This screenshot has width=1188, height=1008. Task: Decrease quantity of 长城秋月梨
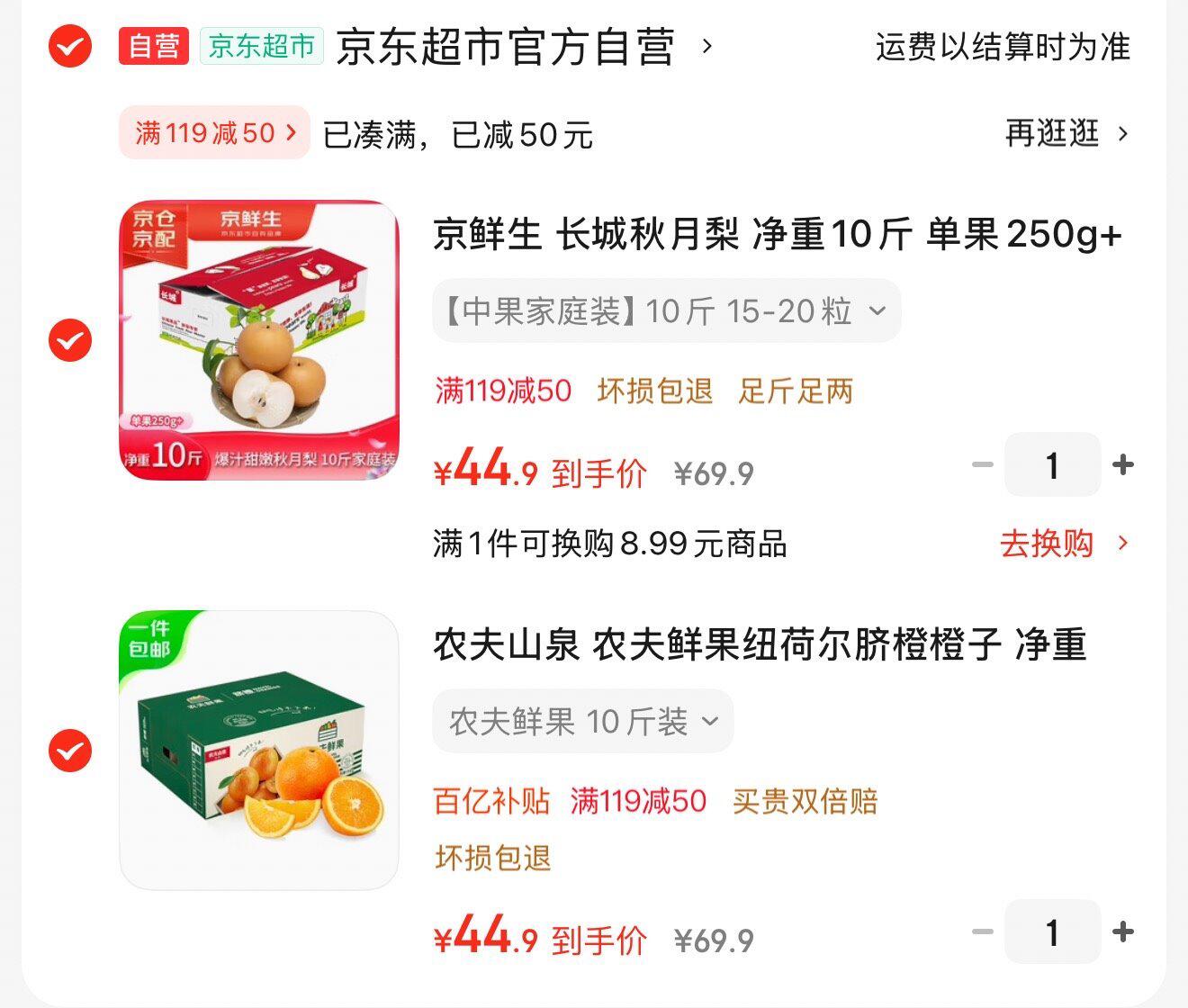982,465
